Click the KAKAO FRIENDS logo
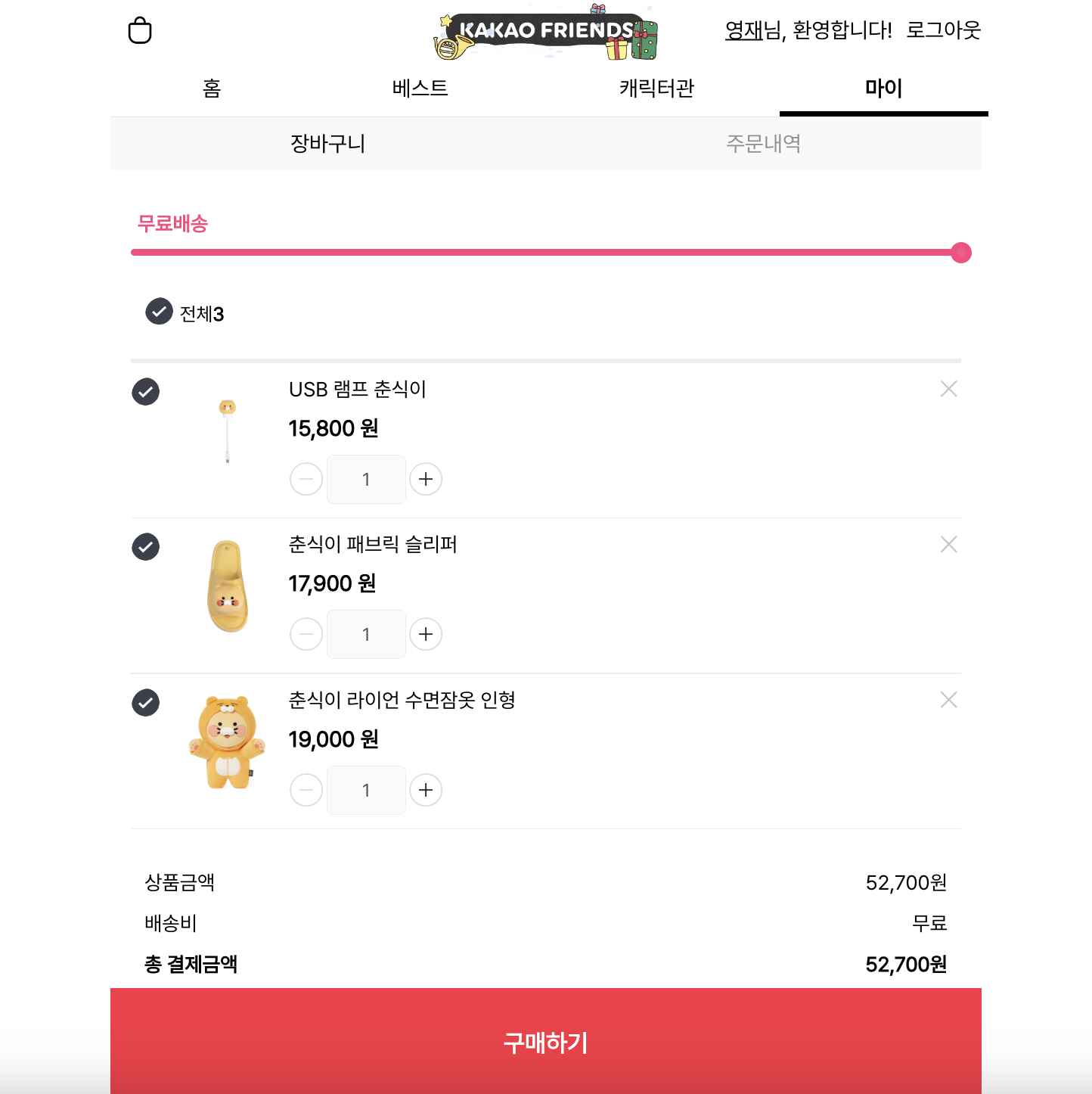Viewport: 1092px width, 1094px height. [x=546, y=31]
